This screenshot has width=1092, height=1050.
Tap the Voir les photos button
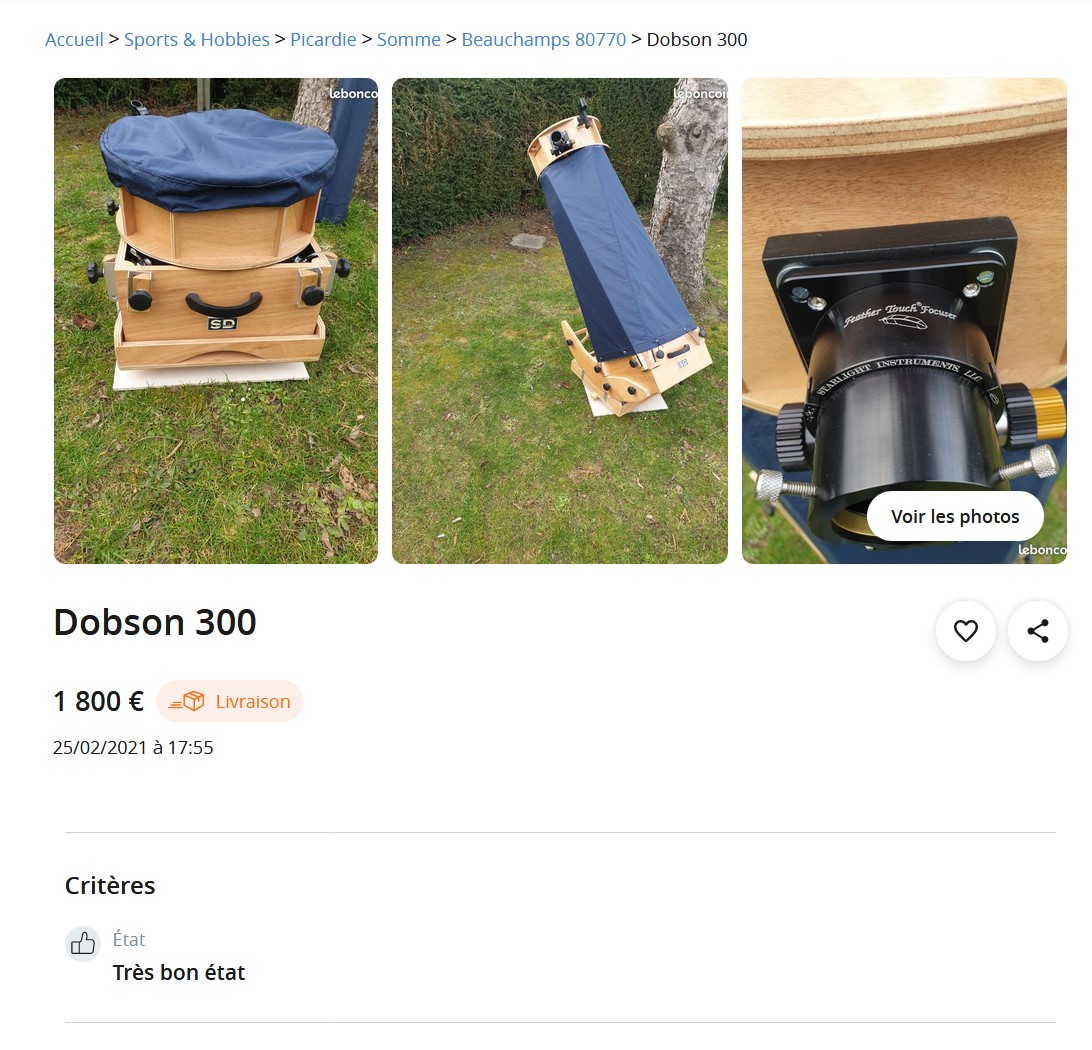tap(955, 517)
